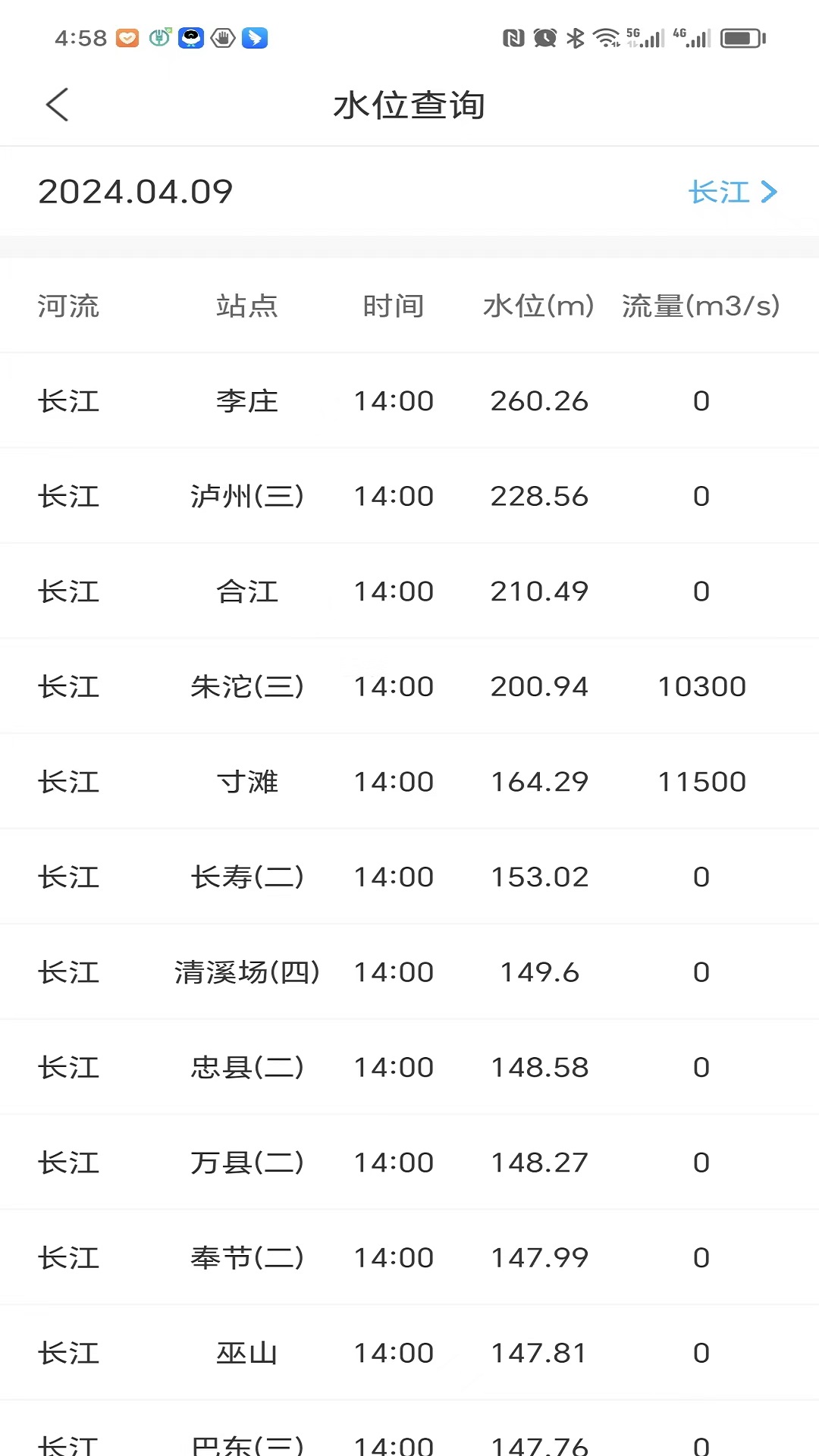Pick a different date from 2024.04.09
The height and width of the screenshot is (1456, 819).
136,192
